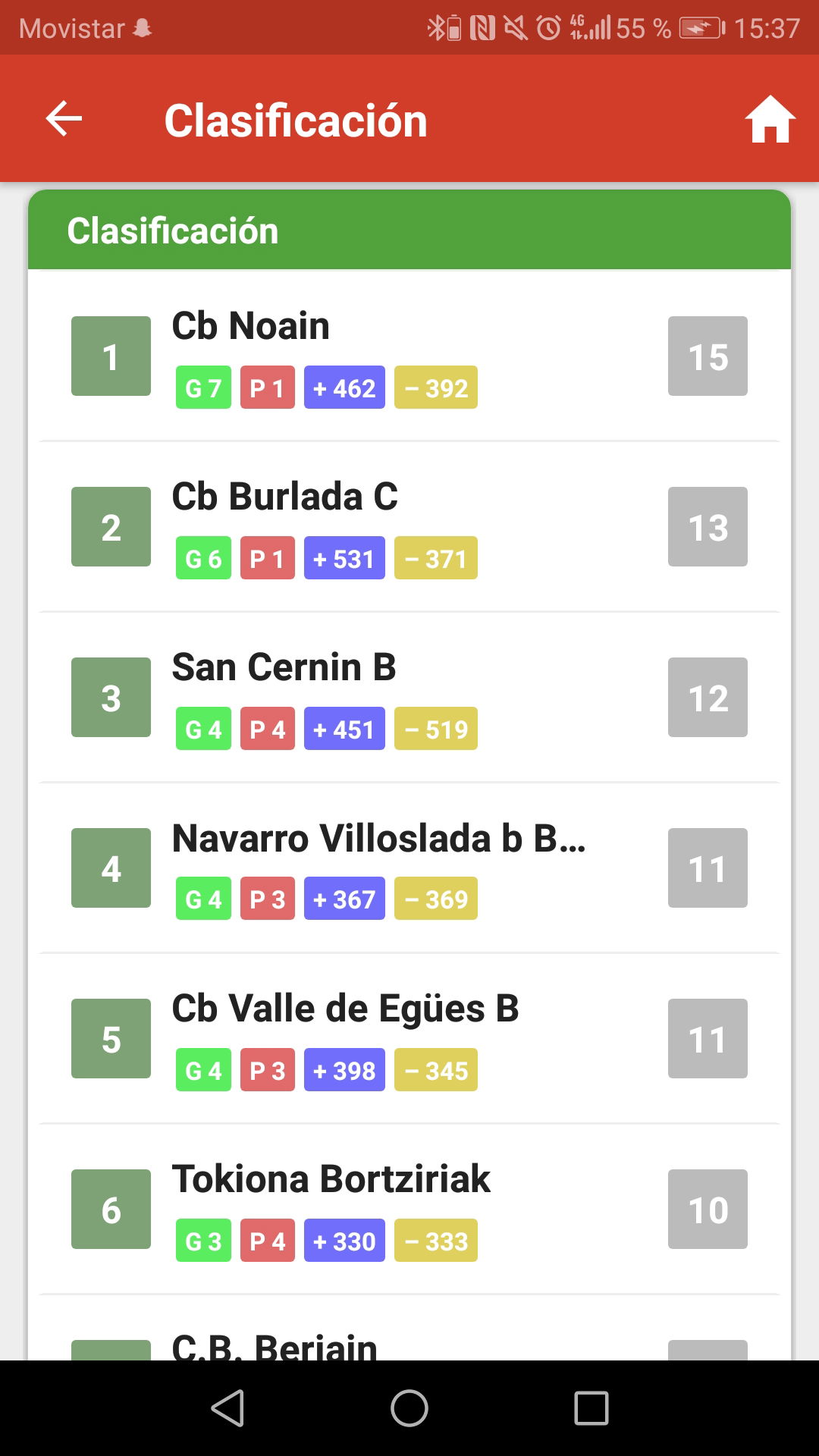This screenshot has height=1456, width=819.
Task: View the San Cernin B team entry
Action: tap(409, 697)
